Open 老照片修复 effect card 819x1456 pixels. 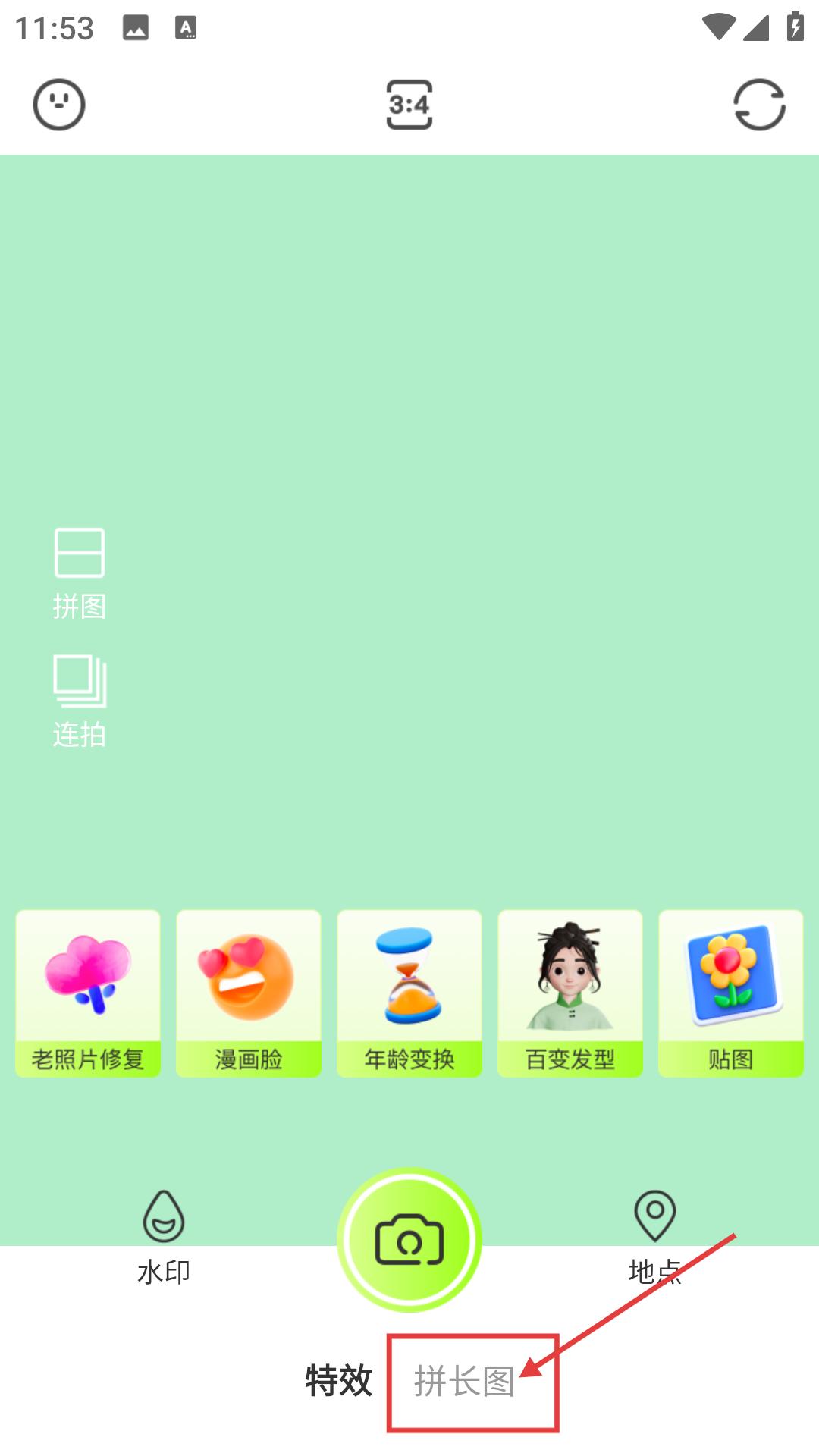[x=88, y=993]
